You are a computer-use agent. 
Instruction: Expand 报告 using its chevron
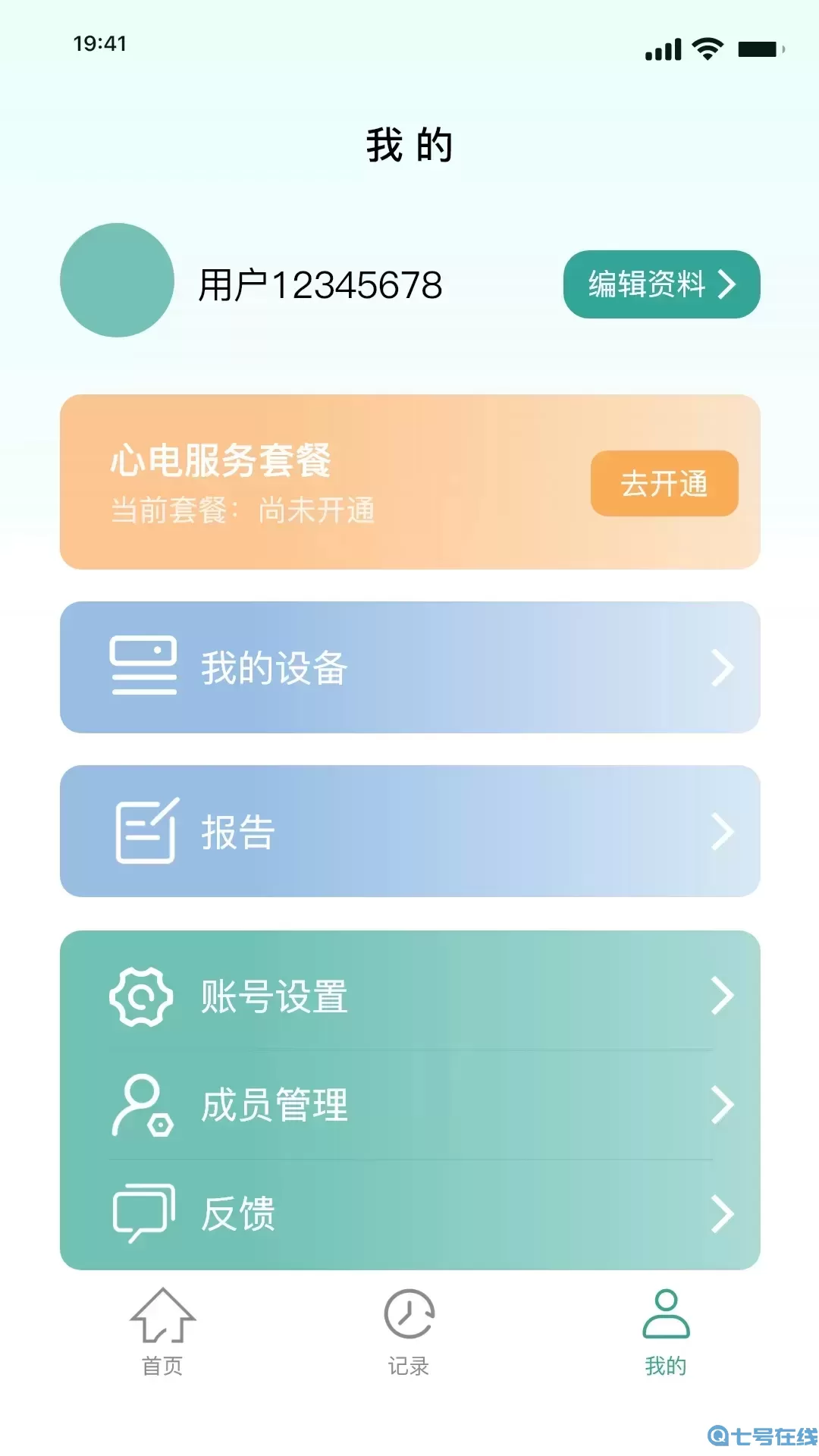720,832
